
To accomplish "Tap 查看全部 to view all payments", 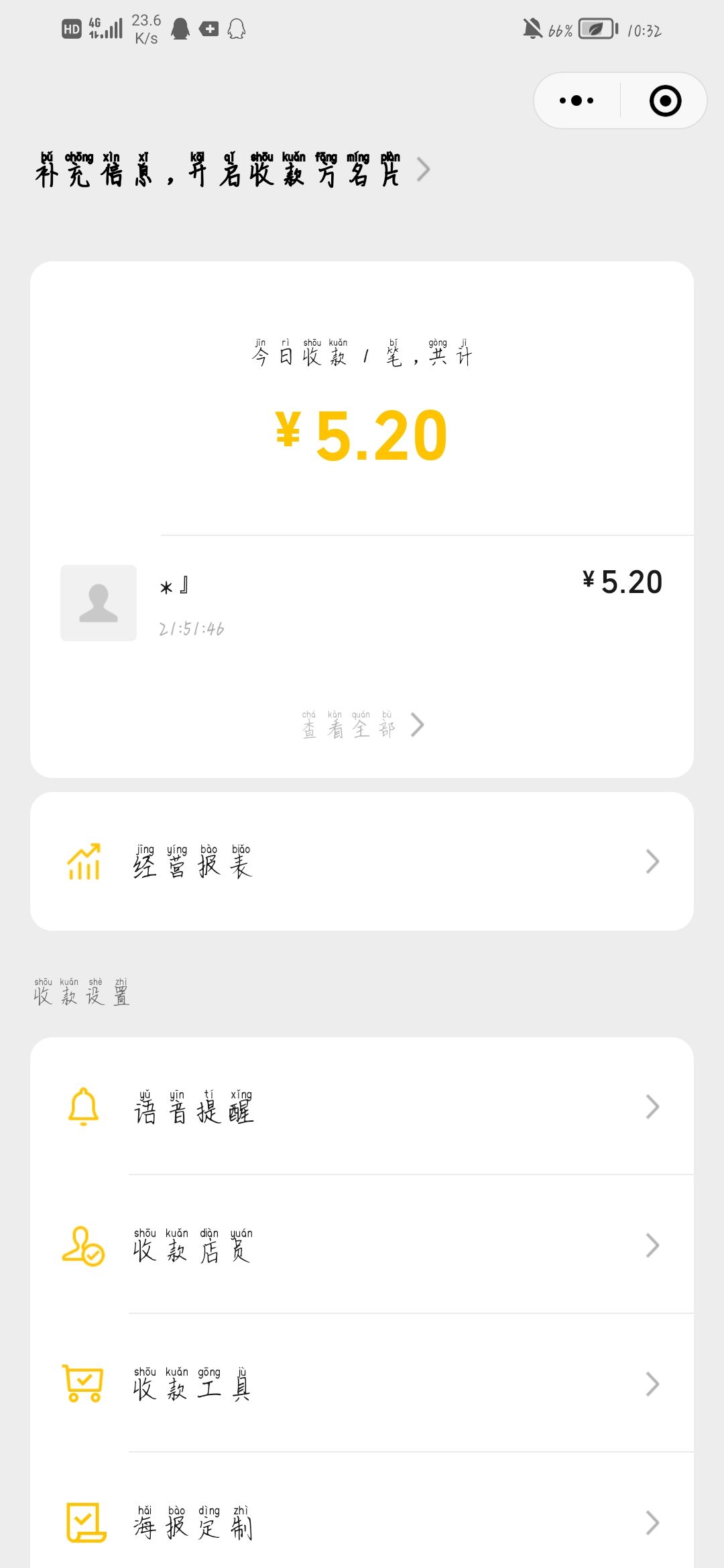I will (362, 726).
